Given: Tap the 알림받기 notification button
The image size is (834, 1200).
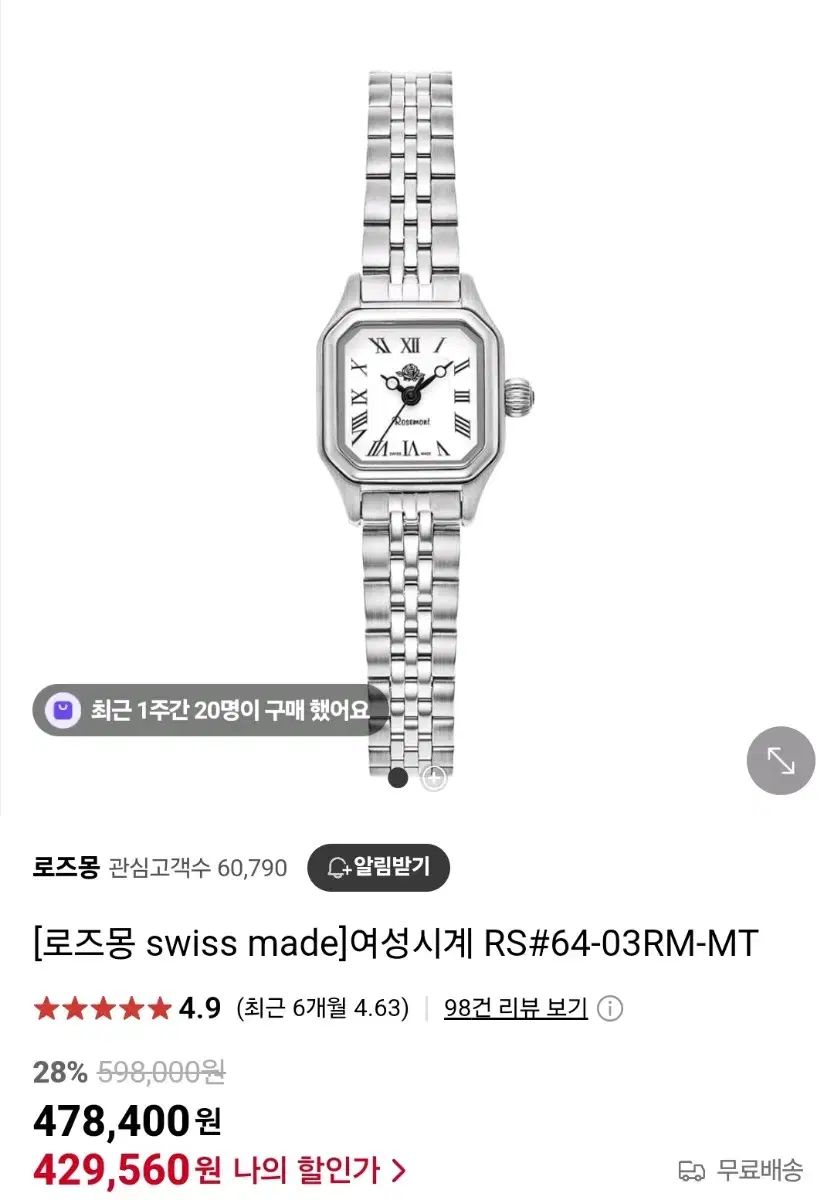Looking at the screenshot, I should coord(378,867).
